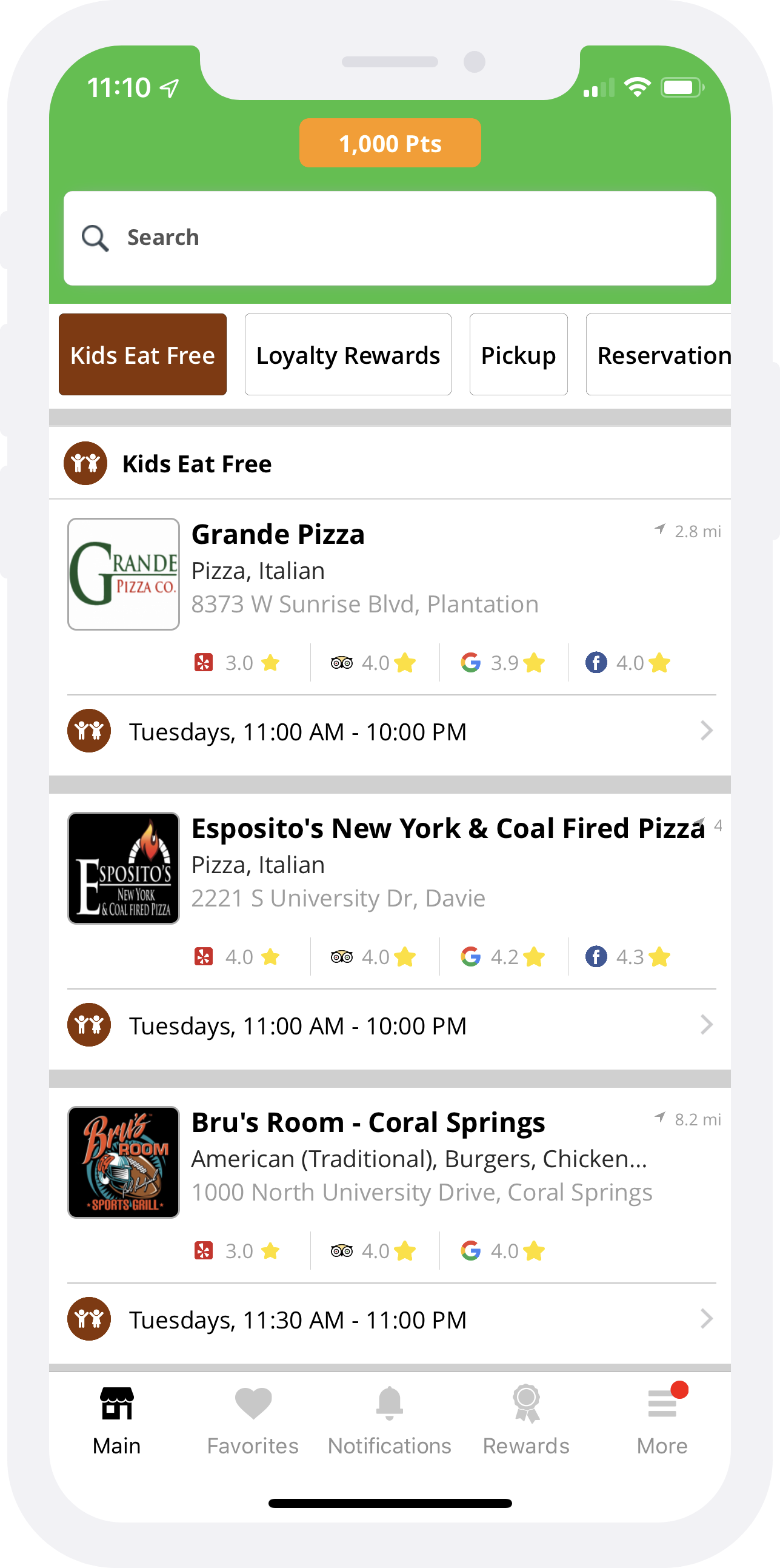View Grande Pizza's Tuesdays kids deal
Viewport: 780px width, 1568px height.
click(x=389, y=731)
